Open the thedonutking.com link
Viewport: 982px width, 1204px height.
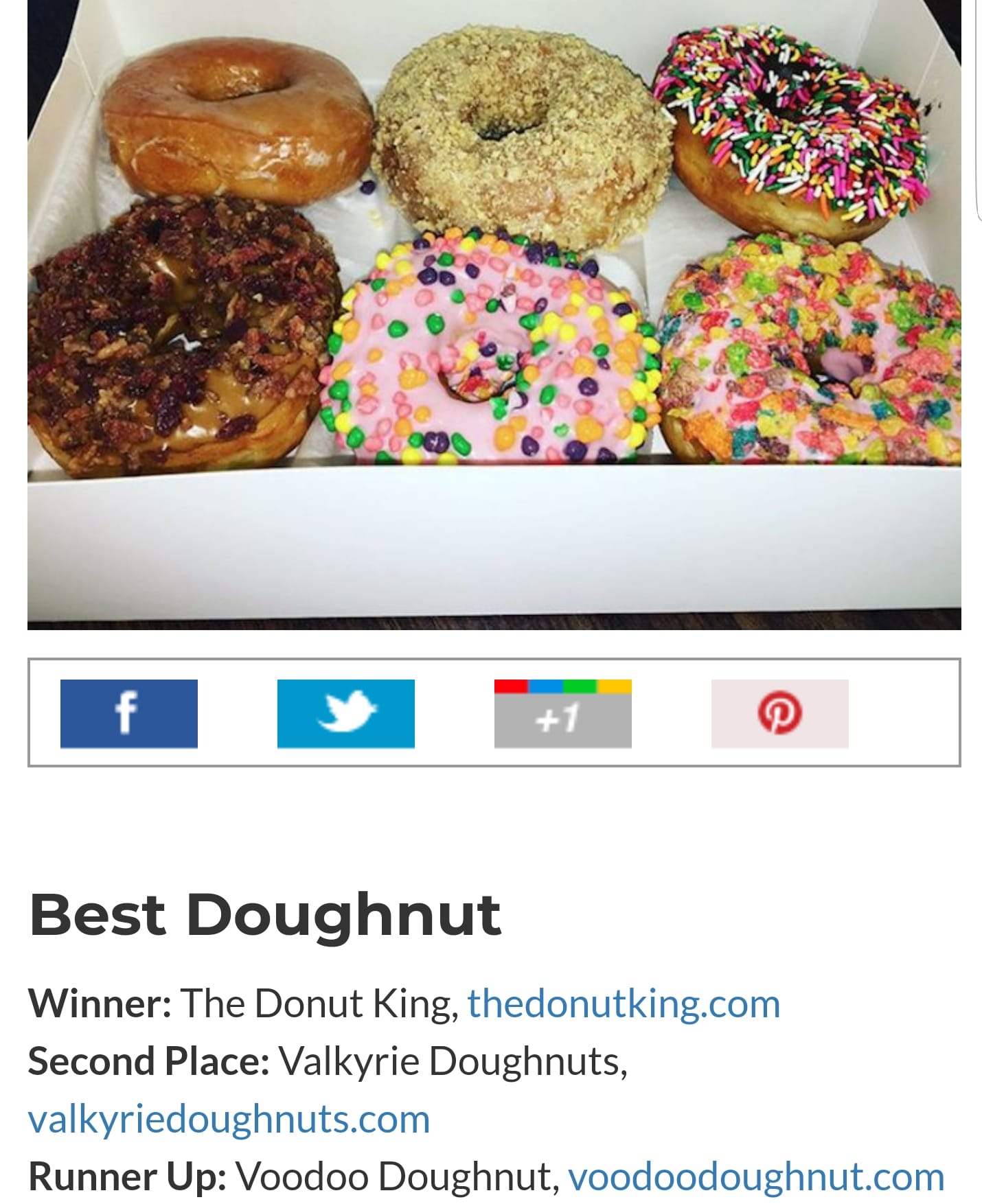(x=624, y=1004)
